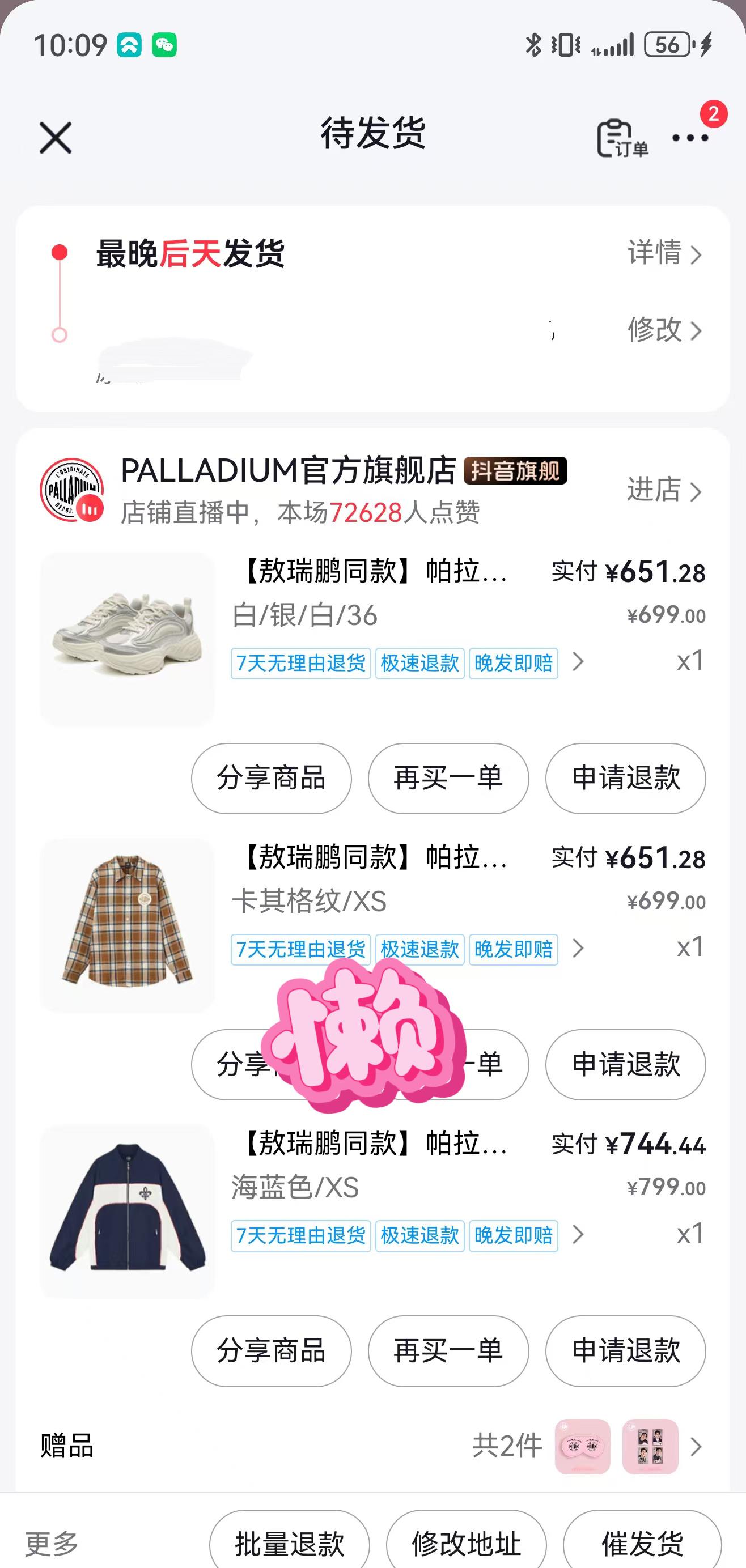Share the 白/银/白/36 sneakers product
The height and width of the screenshot is (1568, 746).
[x=271, y=778]
